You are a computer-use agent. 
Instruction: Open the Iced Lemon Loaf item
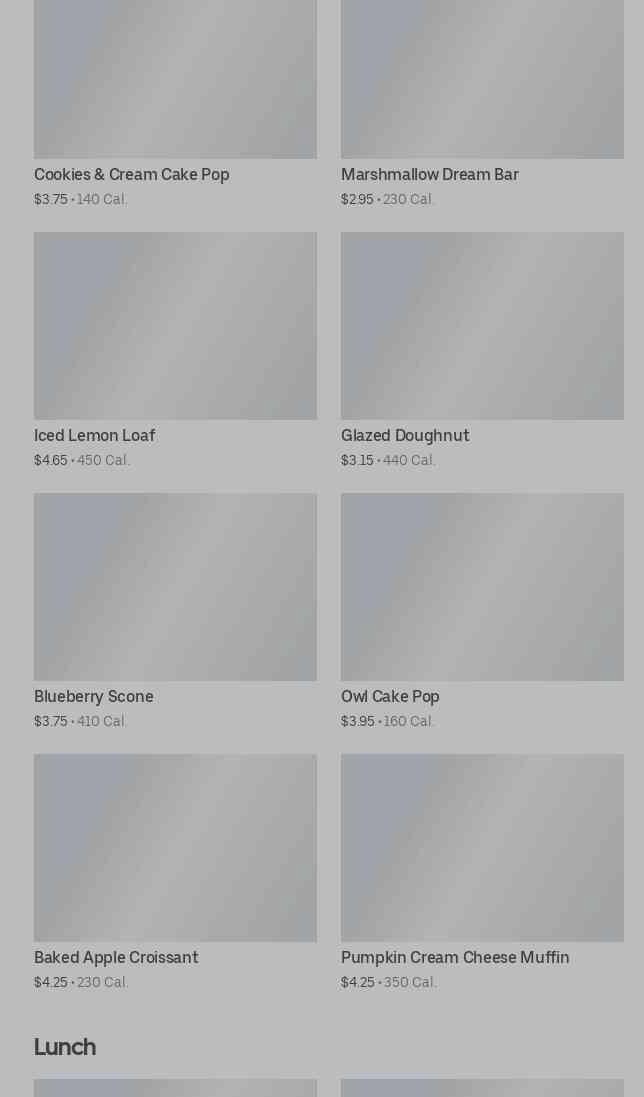tap(175, 351)
